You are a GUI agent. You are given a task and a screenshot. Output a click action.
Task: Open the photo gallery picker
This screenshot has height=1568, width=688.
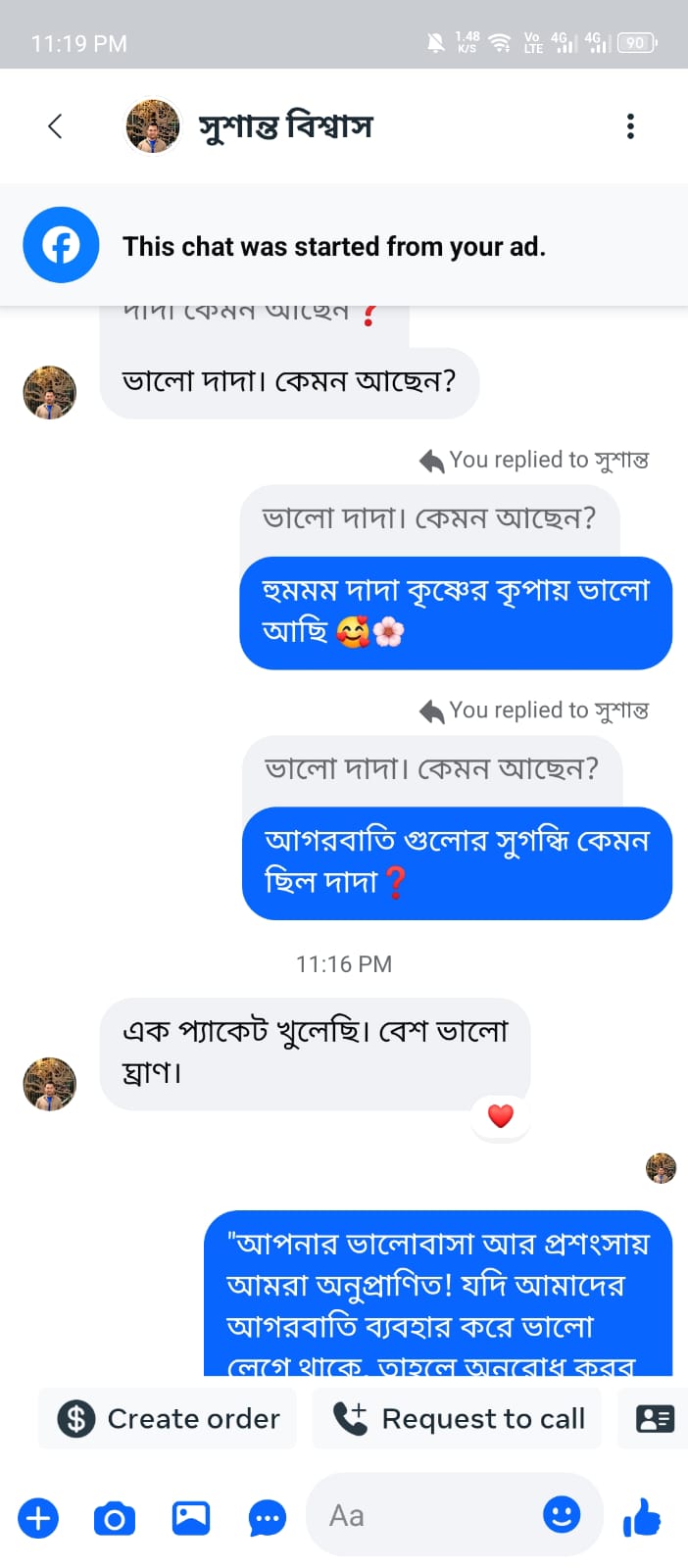[191, 1518]
